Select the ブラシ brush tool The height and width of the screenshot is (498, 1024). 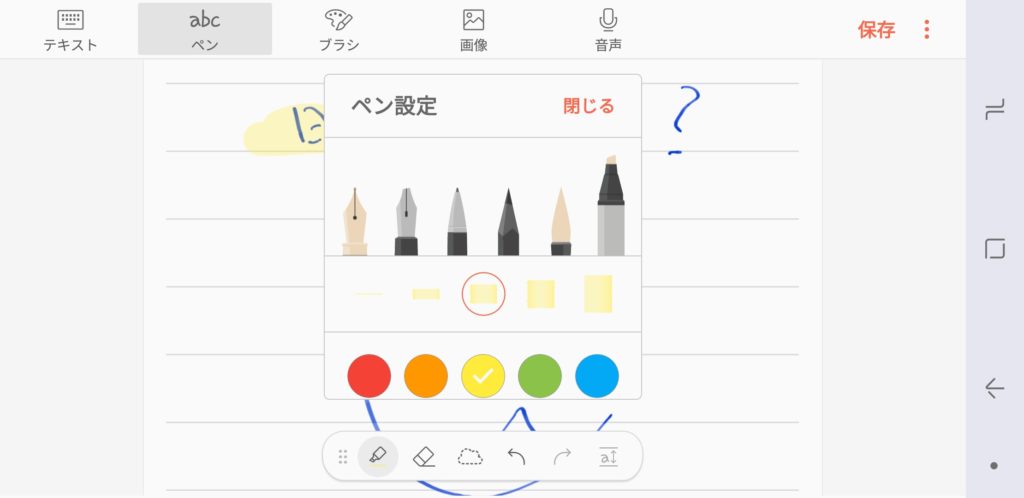[x=339, y=29]
